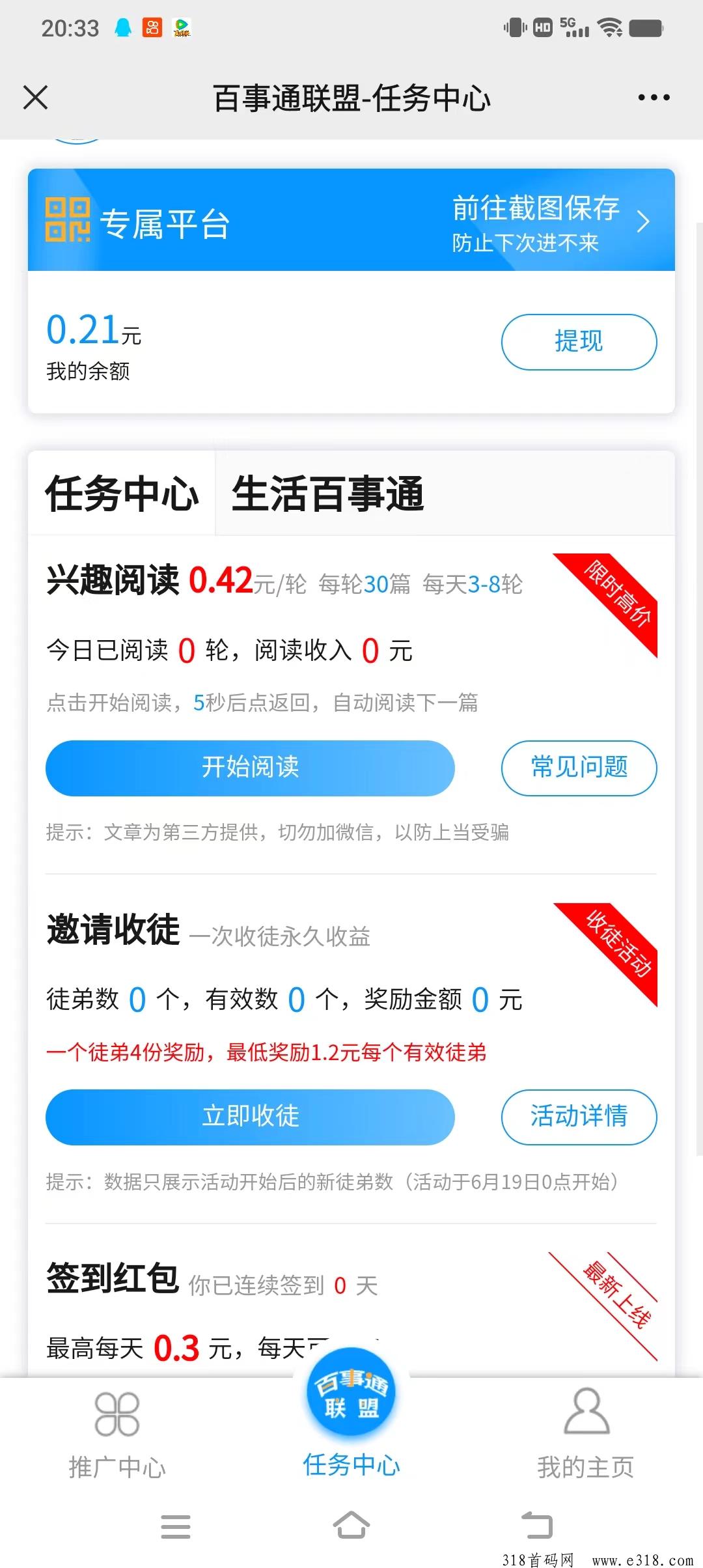Go to the system home screen
Screen dimensions: 703x1568
pyautogui.click(x=351, y=1525)
